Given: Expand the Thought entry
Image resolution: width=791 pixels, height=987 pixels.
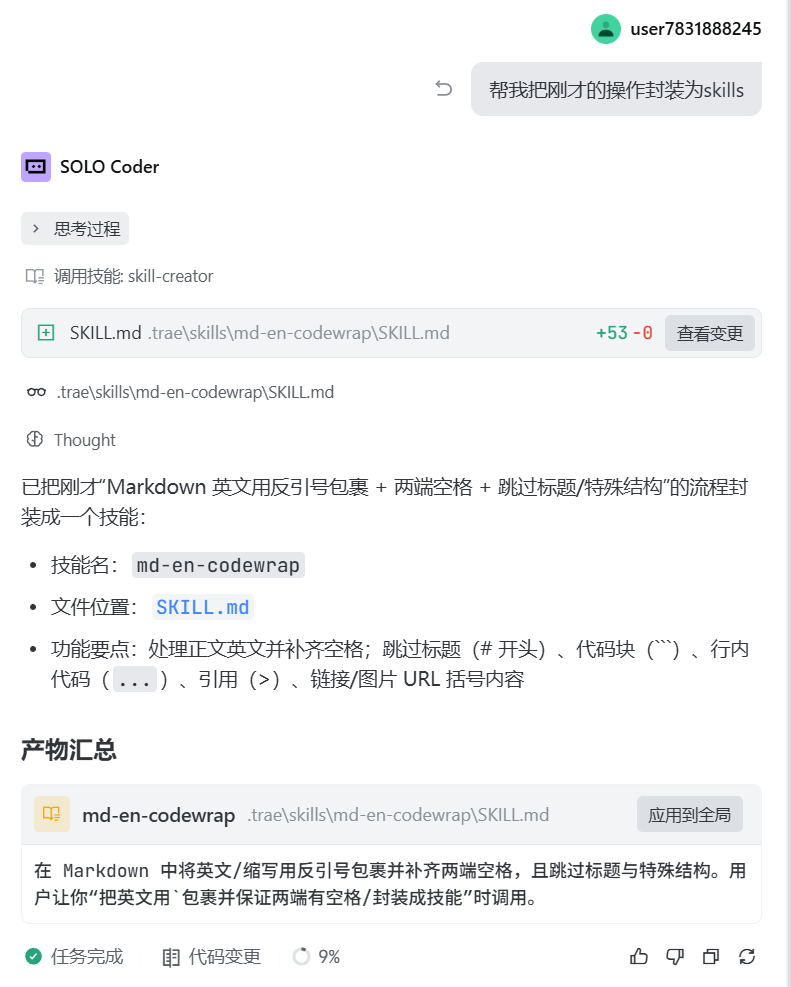Looking at the screenshot, I should (84, 440).
